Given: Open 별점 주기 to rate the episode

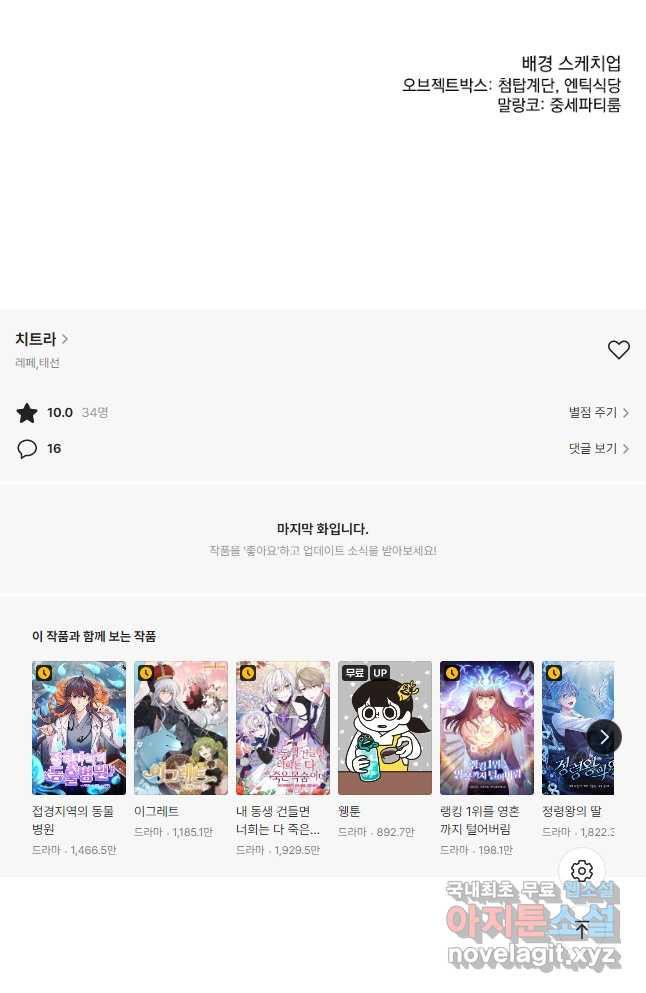Looking at the screenshot, I should pyautogui.click(x=598, y=412).
